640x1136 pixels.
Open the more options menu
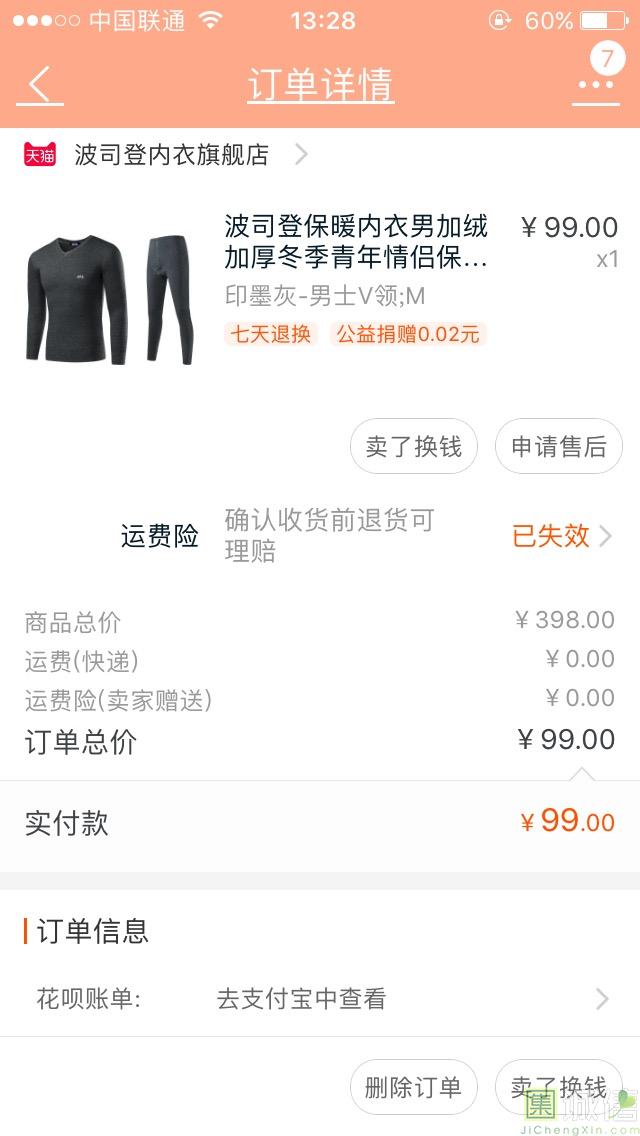click(596, 86)
